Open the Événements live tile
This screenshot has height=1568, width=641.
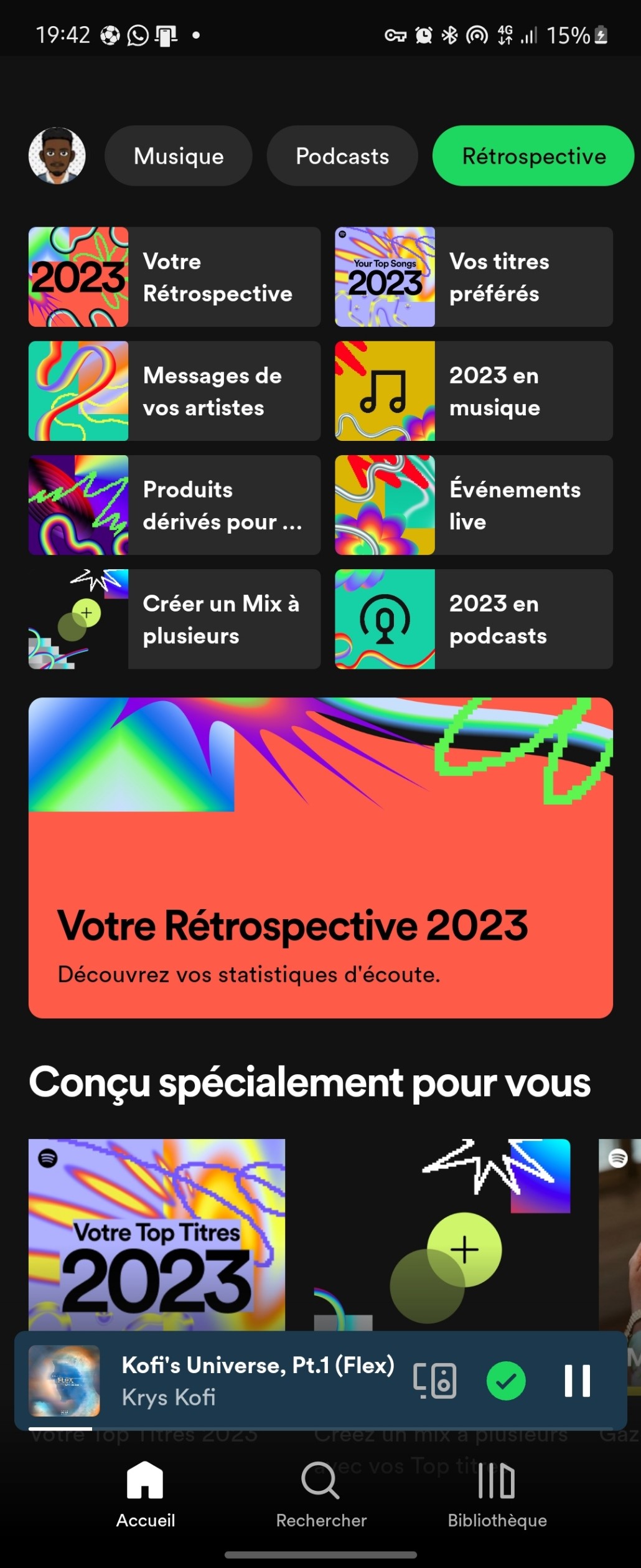tap(474, 505)
